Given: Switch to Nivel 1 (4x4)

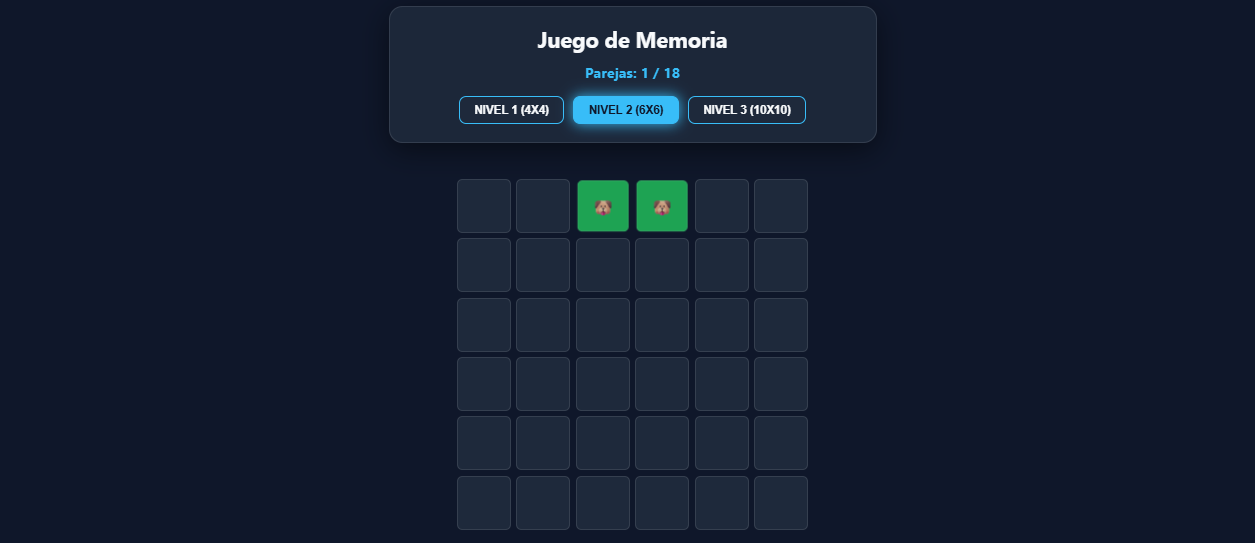Looking at the screenshot, I should tap(511, 110).
